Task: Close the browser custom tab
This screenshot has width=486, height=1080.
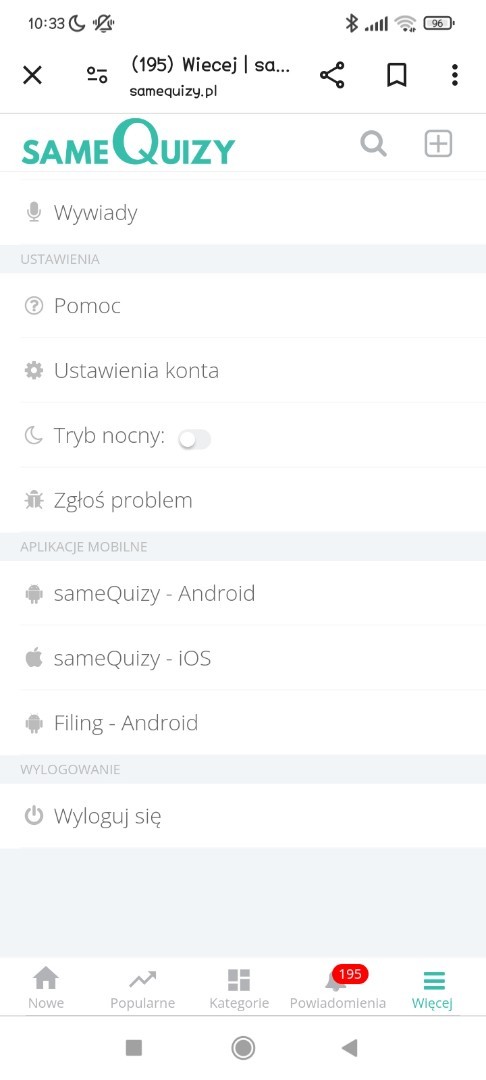Action: (x=32, y=75)
